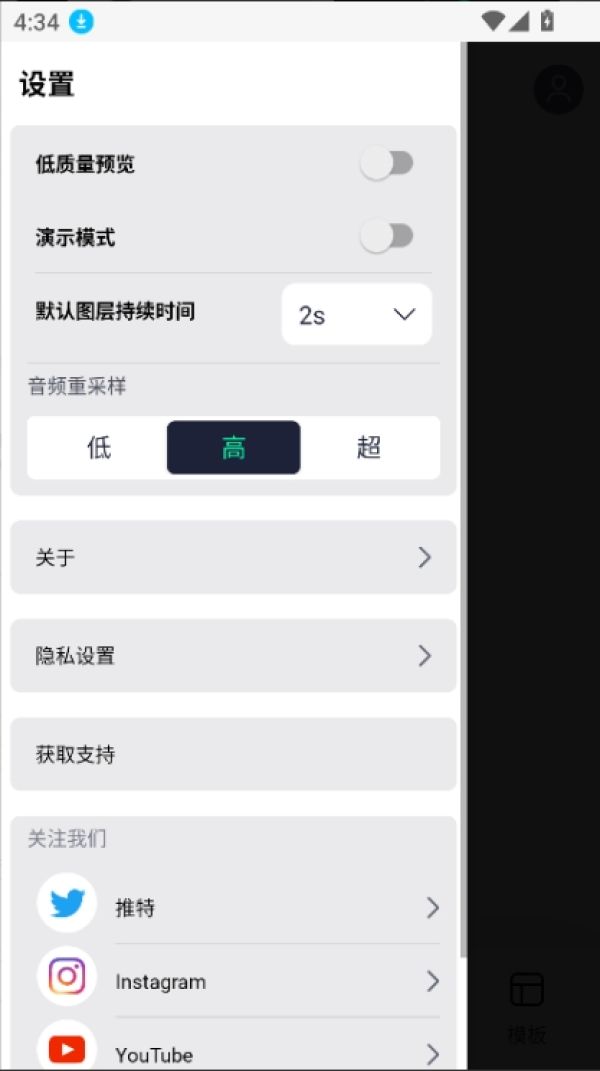Tap 获取支持 row
The image size is (600, 1071).
234,754
